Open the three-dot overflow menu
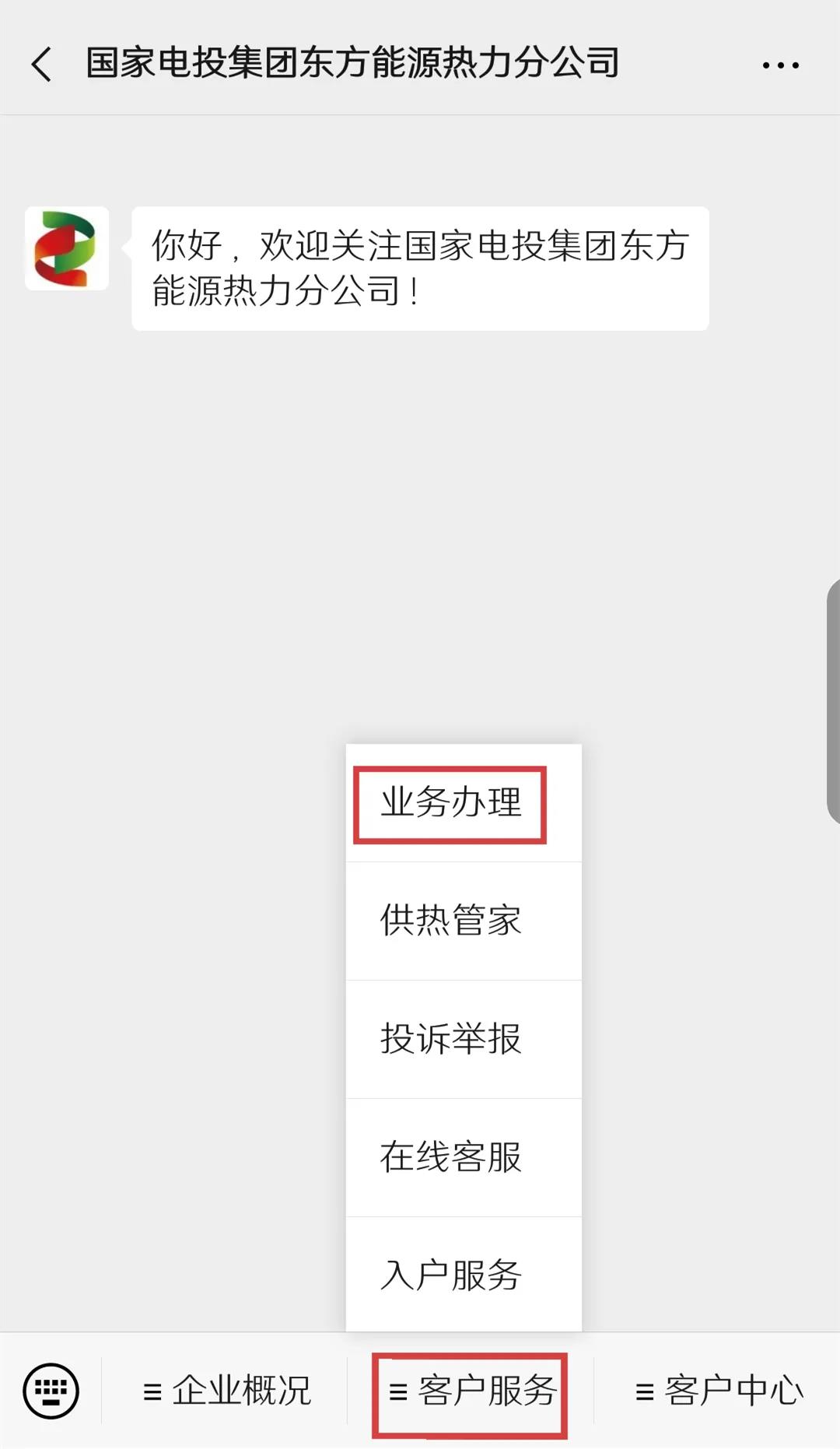 pyautogui.click(x=780, y=65)
